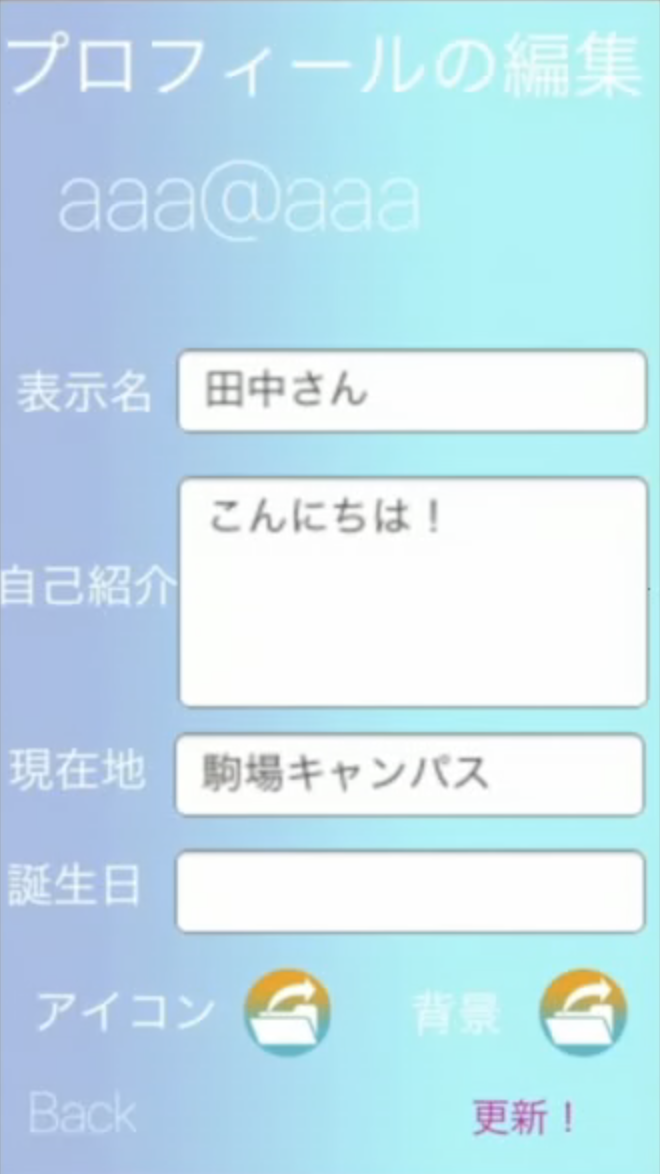Tap the 自己紹介 self-introduction text box
This screenshot has height=1174, width=660.
tap(412, 592)
